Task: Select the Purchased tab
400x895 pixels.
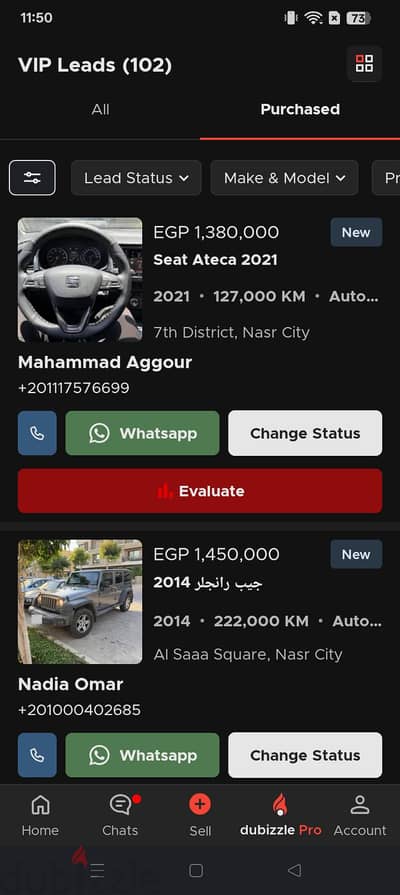Action: pos(300,110)
